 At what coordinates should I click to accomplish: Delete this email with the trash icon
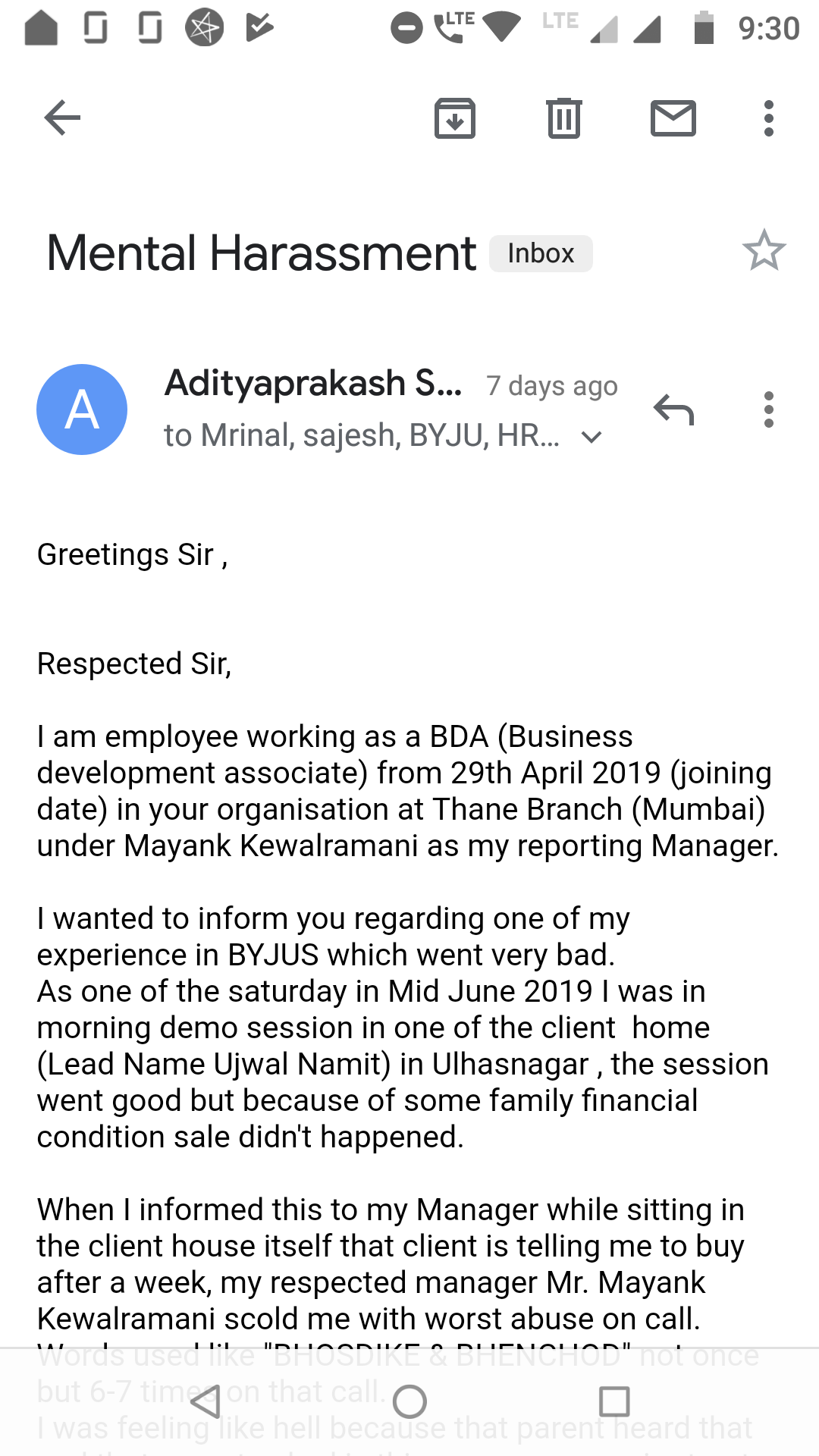[564, 118]
